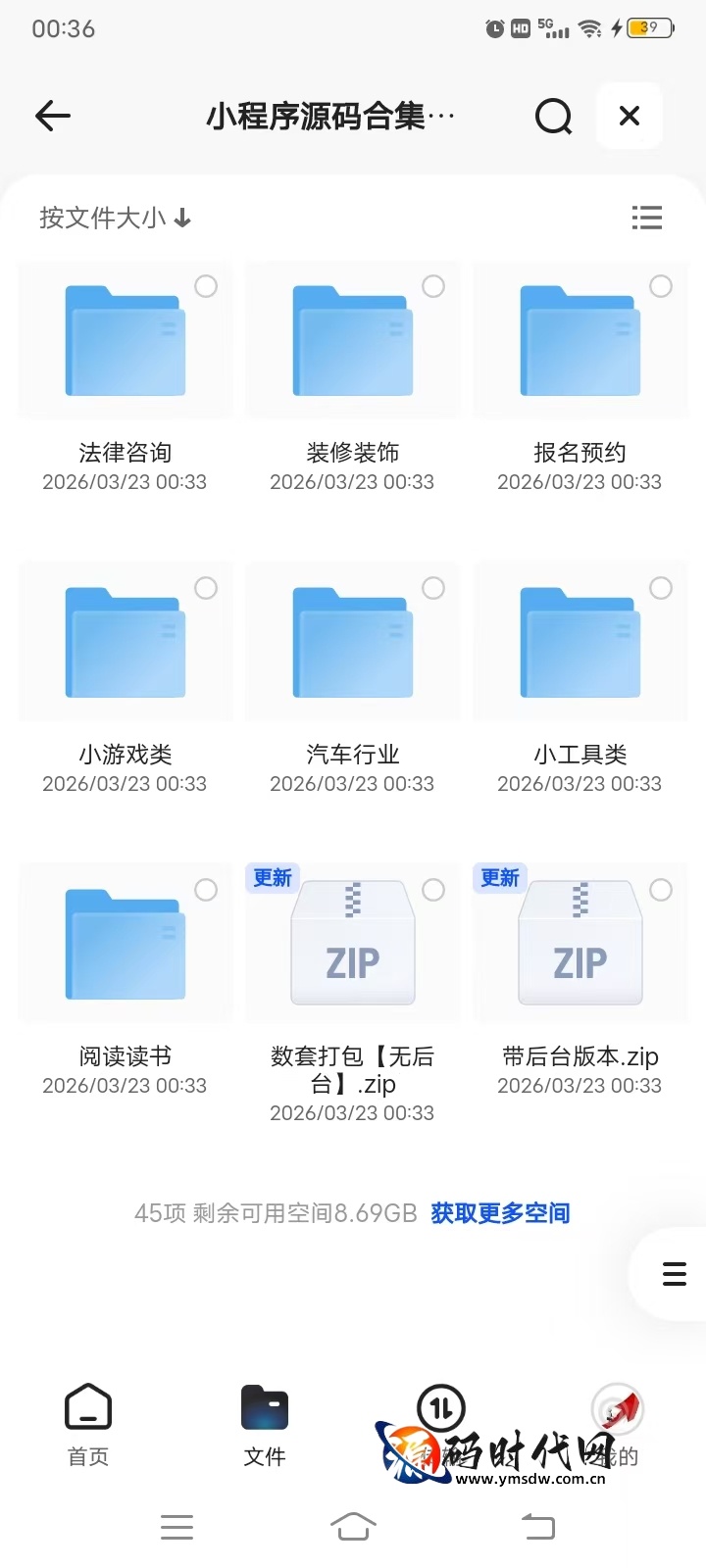The image size is (706, 1568).
Task: Tap the transfer icon in bottom navigation
Action: [x=441, y=1408]
